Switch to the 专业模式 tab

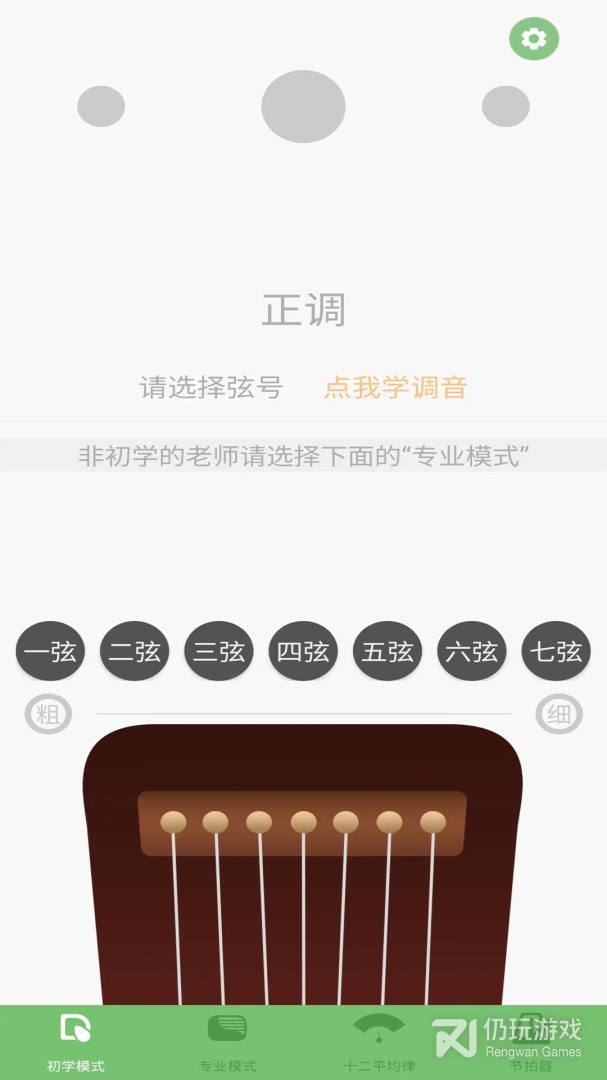click(227, 1042)
